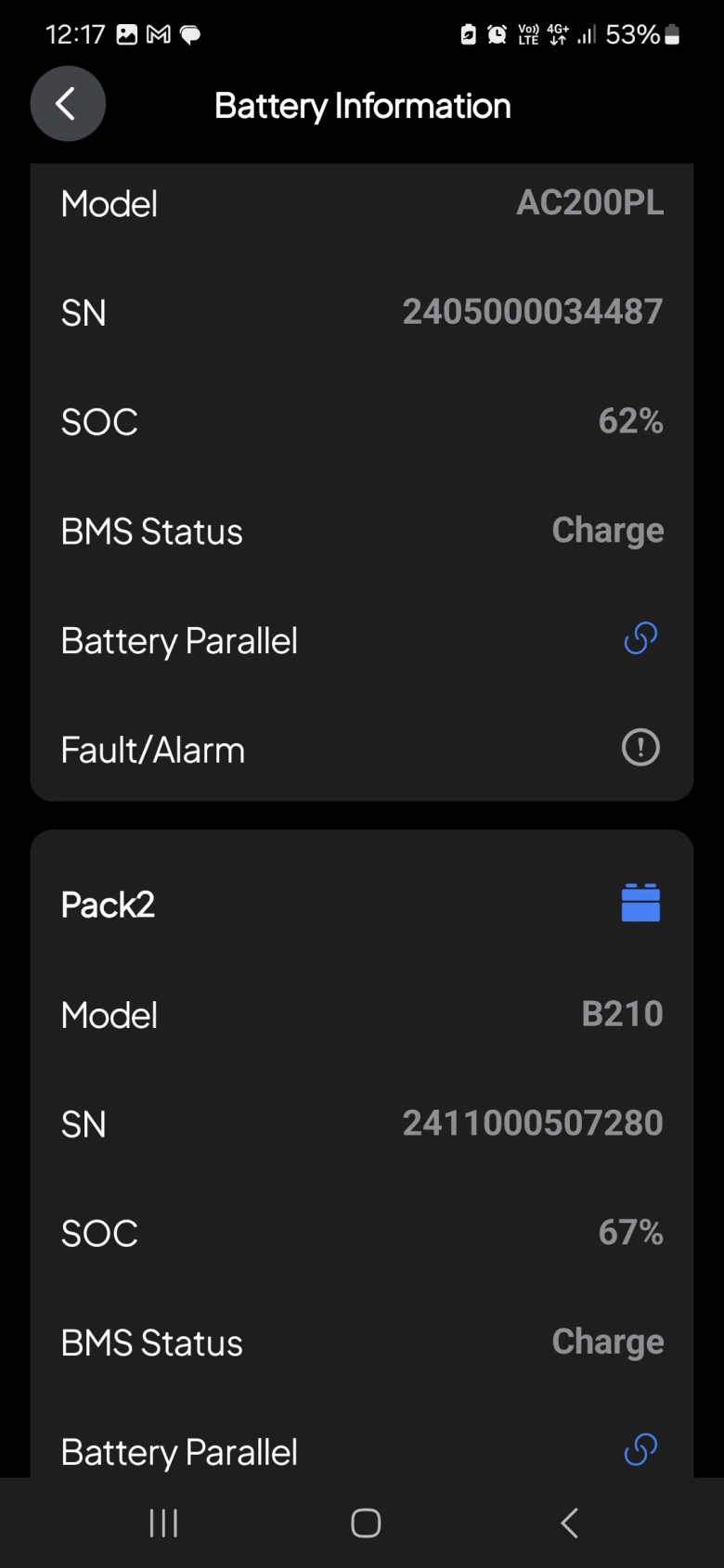
Task: Open the Android recent apps button
Action: (162, 1522)
